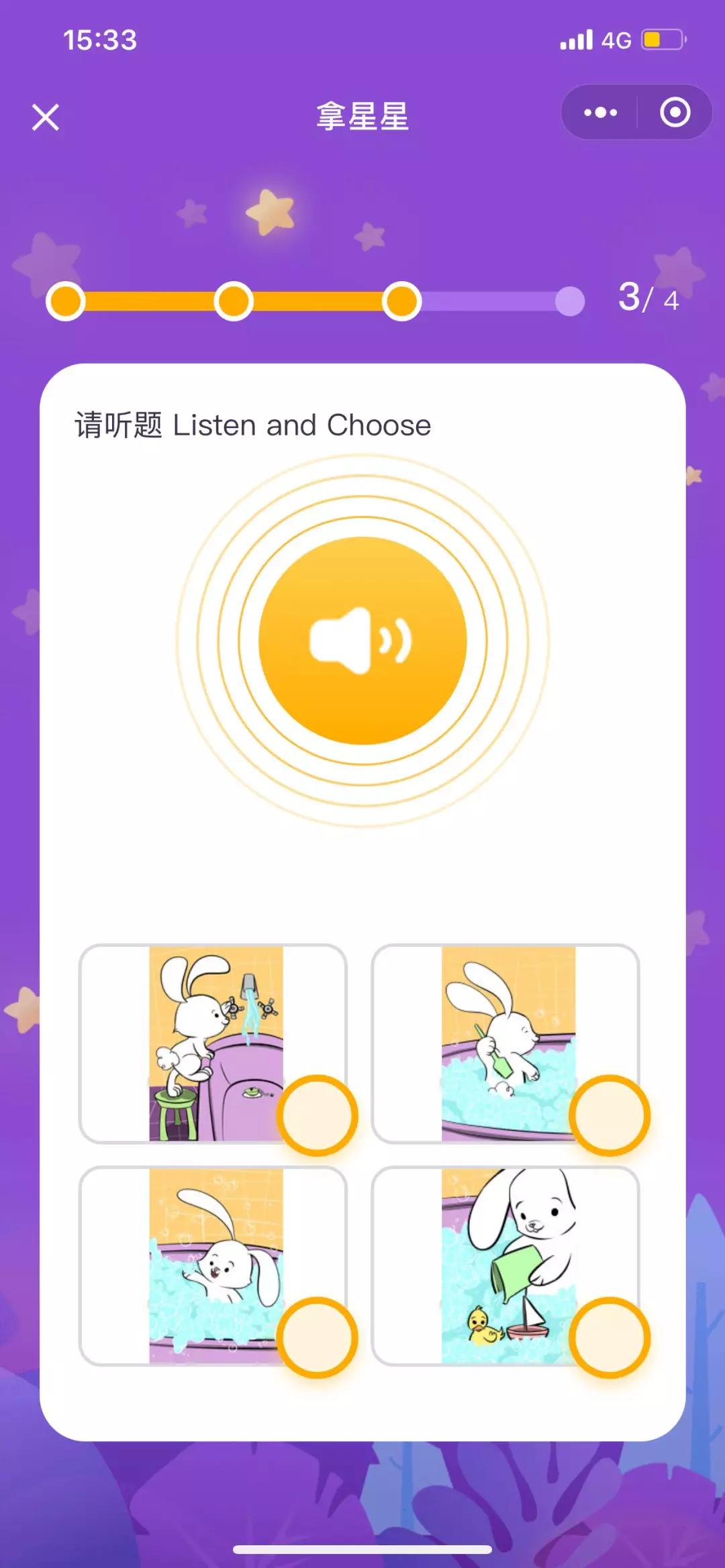Play the listening question audio

tap(362, 641)
